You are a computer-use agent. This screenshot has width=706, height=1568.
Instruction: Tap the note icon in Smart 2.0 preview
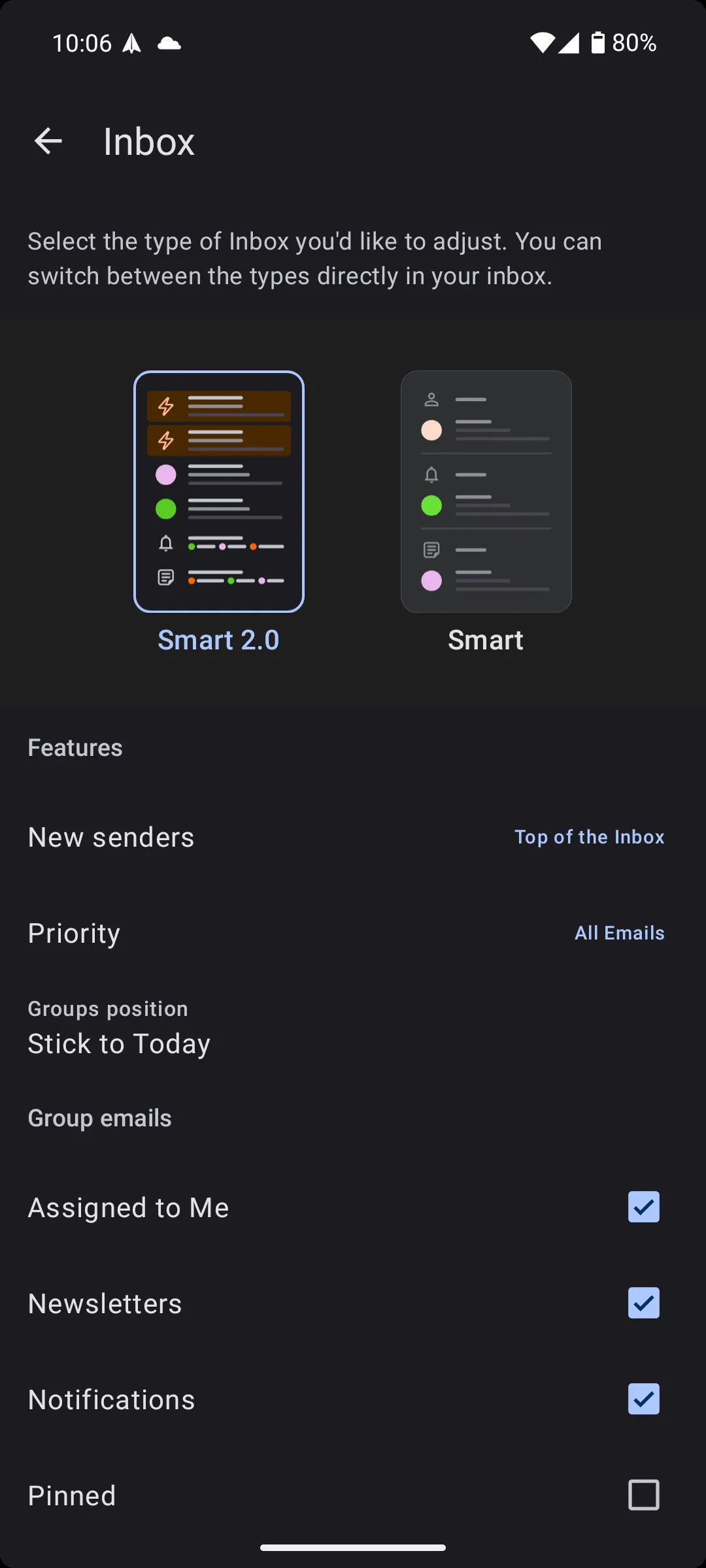(x=165, y=578)
